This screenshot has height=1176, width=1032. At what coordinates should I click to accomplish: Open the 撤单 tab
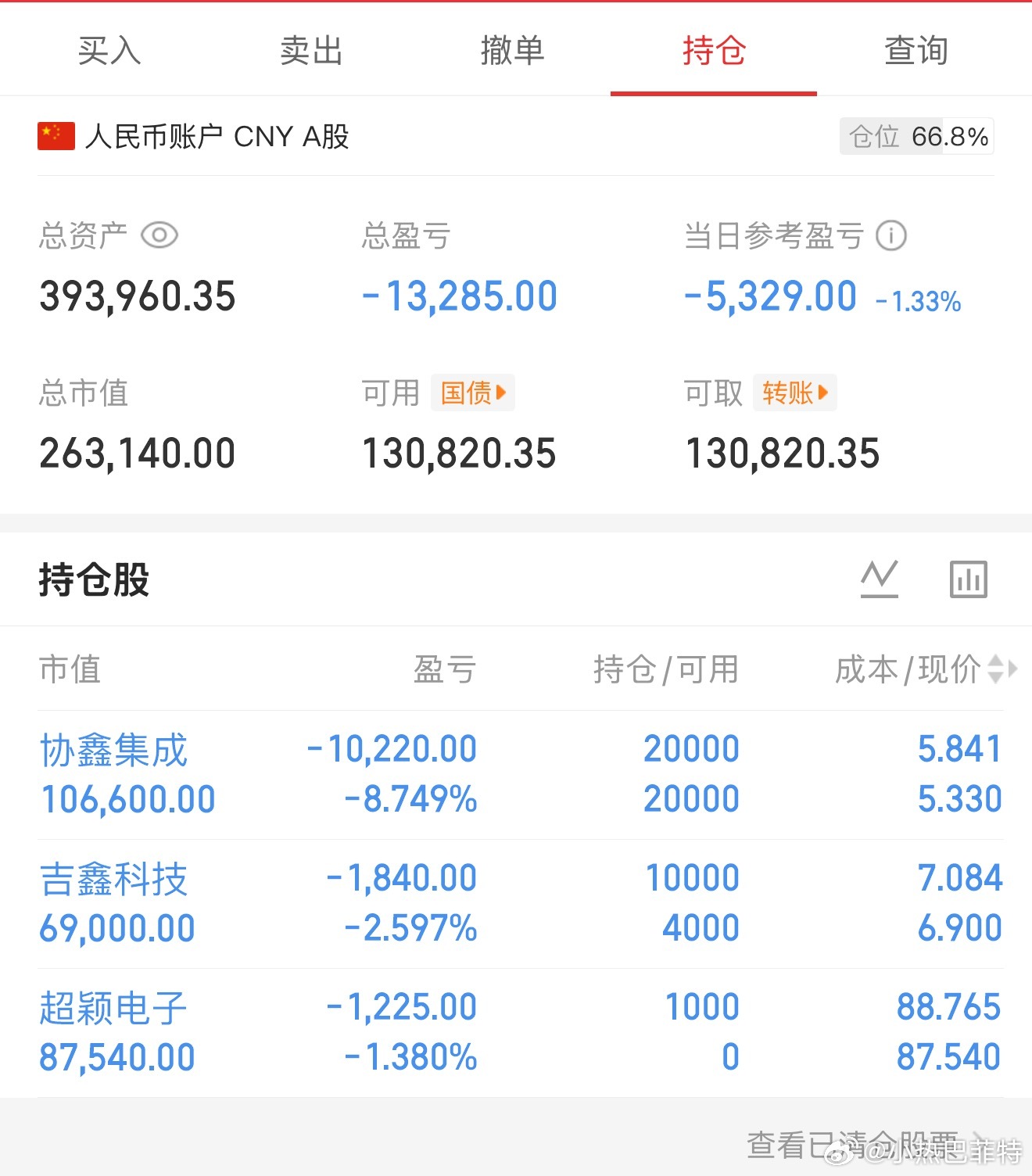coord(512,49)
